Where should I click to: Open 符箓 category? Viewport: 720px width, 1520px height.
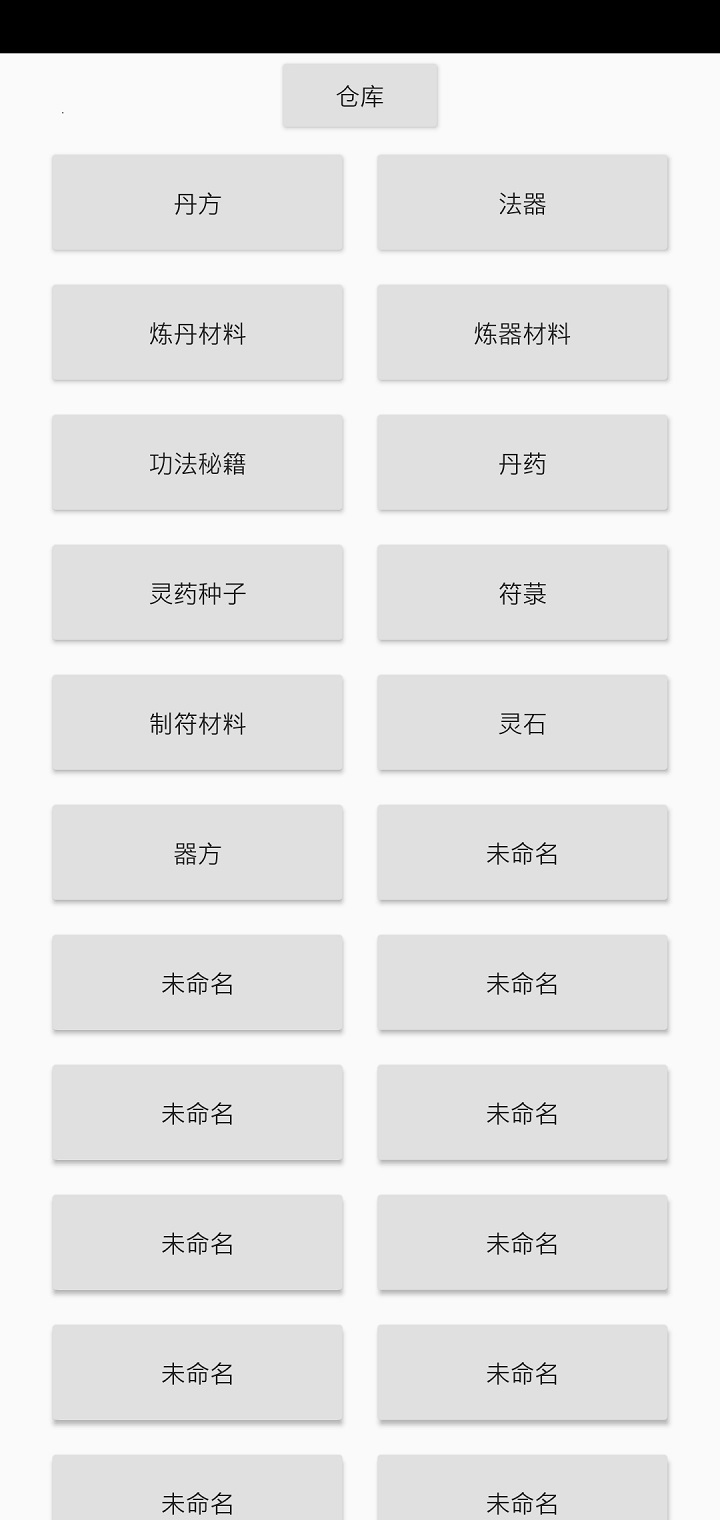click(x=522, y=593)
